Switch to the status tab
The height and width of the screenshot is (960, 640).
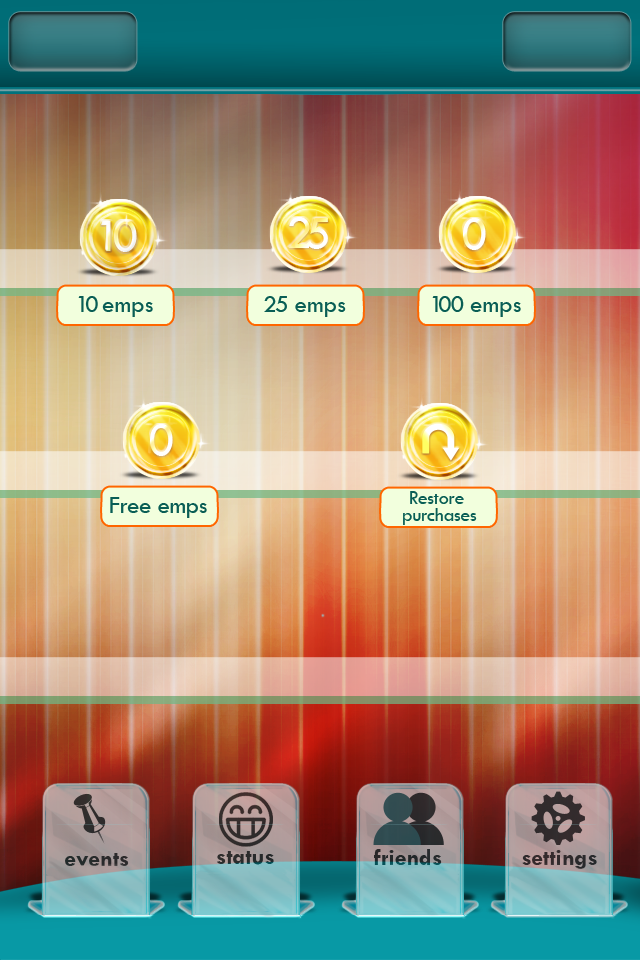pyautogui.click(x=245, y=835)
